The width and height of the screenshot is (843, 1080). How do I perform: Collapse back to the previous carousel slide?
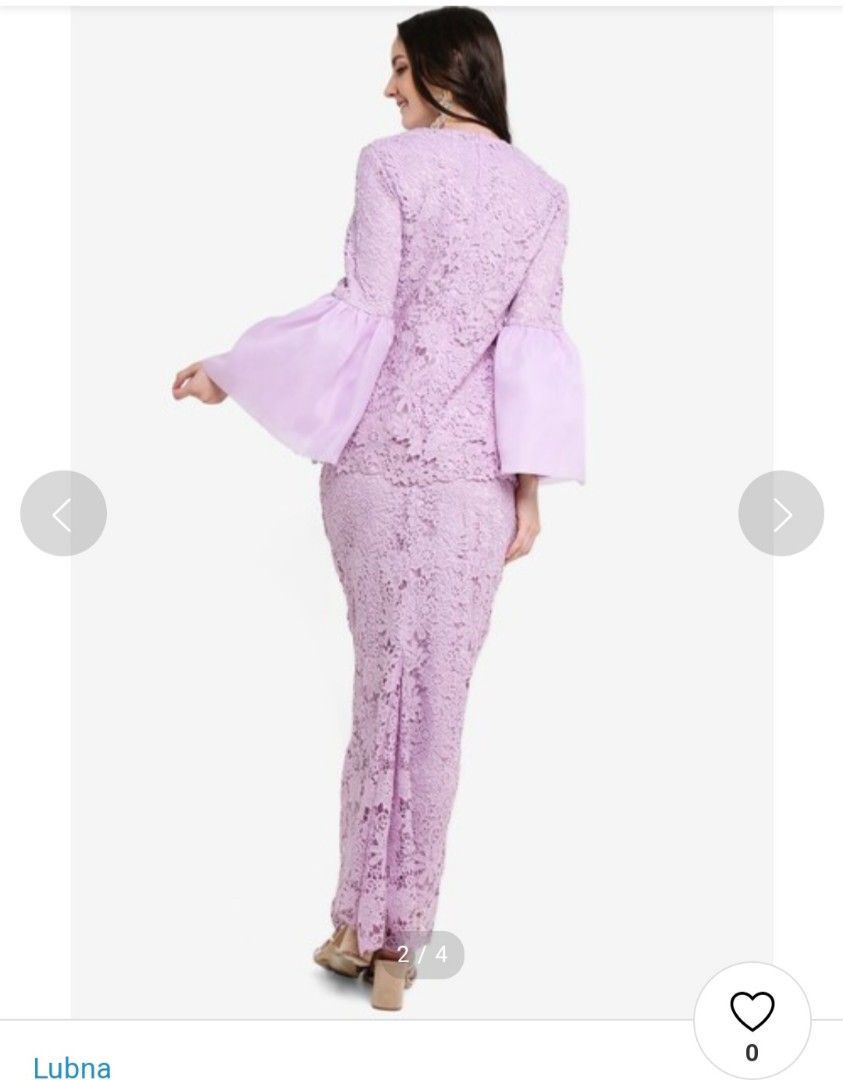coord(61,513)
